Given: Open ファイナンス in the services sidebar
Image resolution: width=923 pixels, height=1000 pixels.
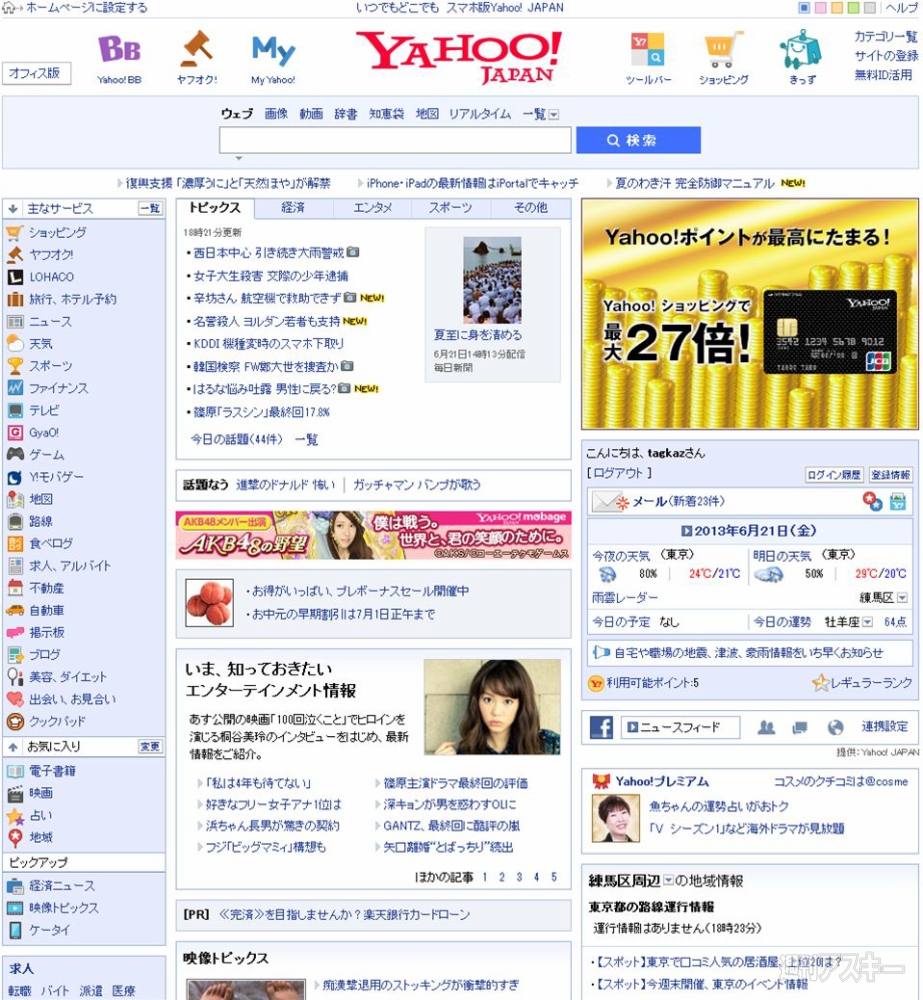Looking at the screenshot, I should click(x=58, y=388).
